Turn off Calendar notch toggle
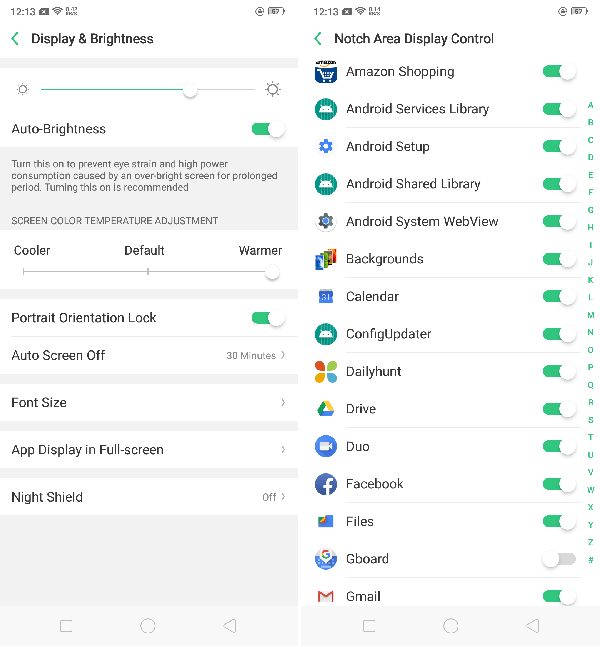This screenshot has width=600, height=647. (559, 296)
